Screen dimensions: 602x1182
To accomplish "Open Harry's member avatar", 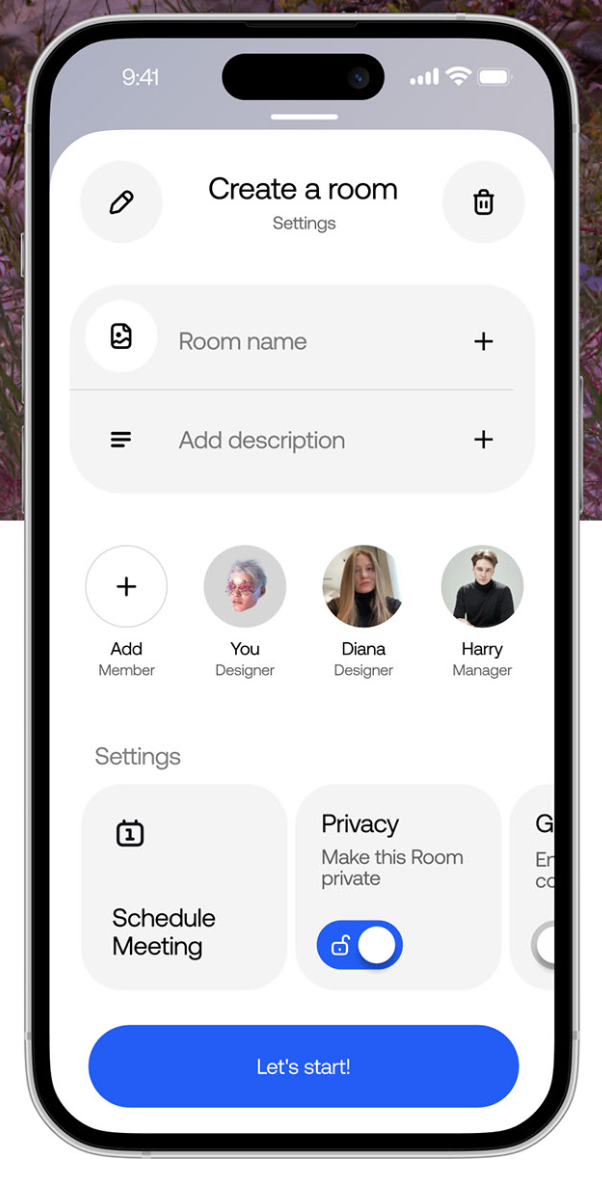I will coord(482,587).
